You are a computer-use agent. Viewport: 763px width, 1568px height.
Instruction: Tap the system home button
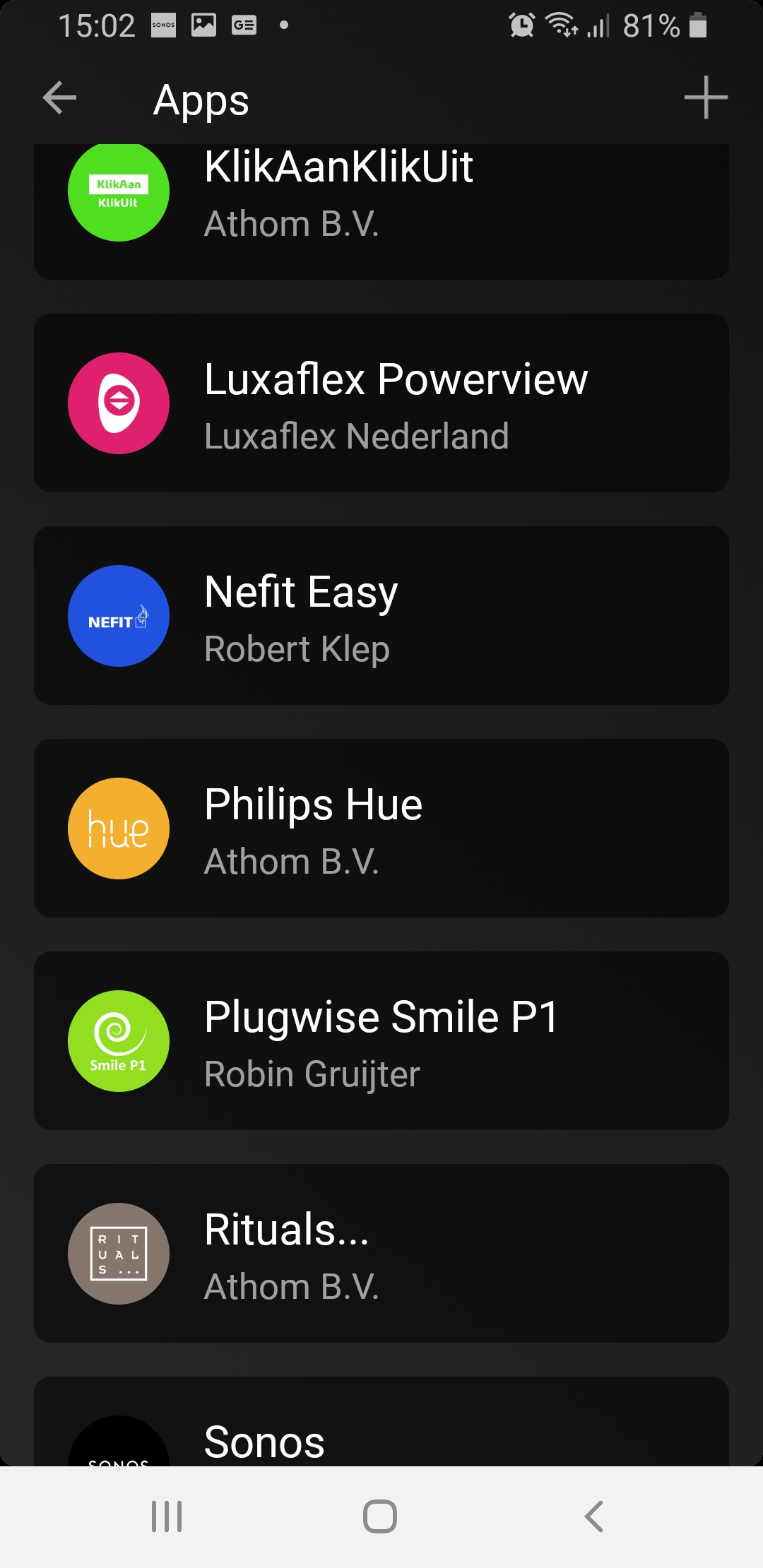[380, 1516]
